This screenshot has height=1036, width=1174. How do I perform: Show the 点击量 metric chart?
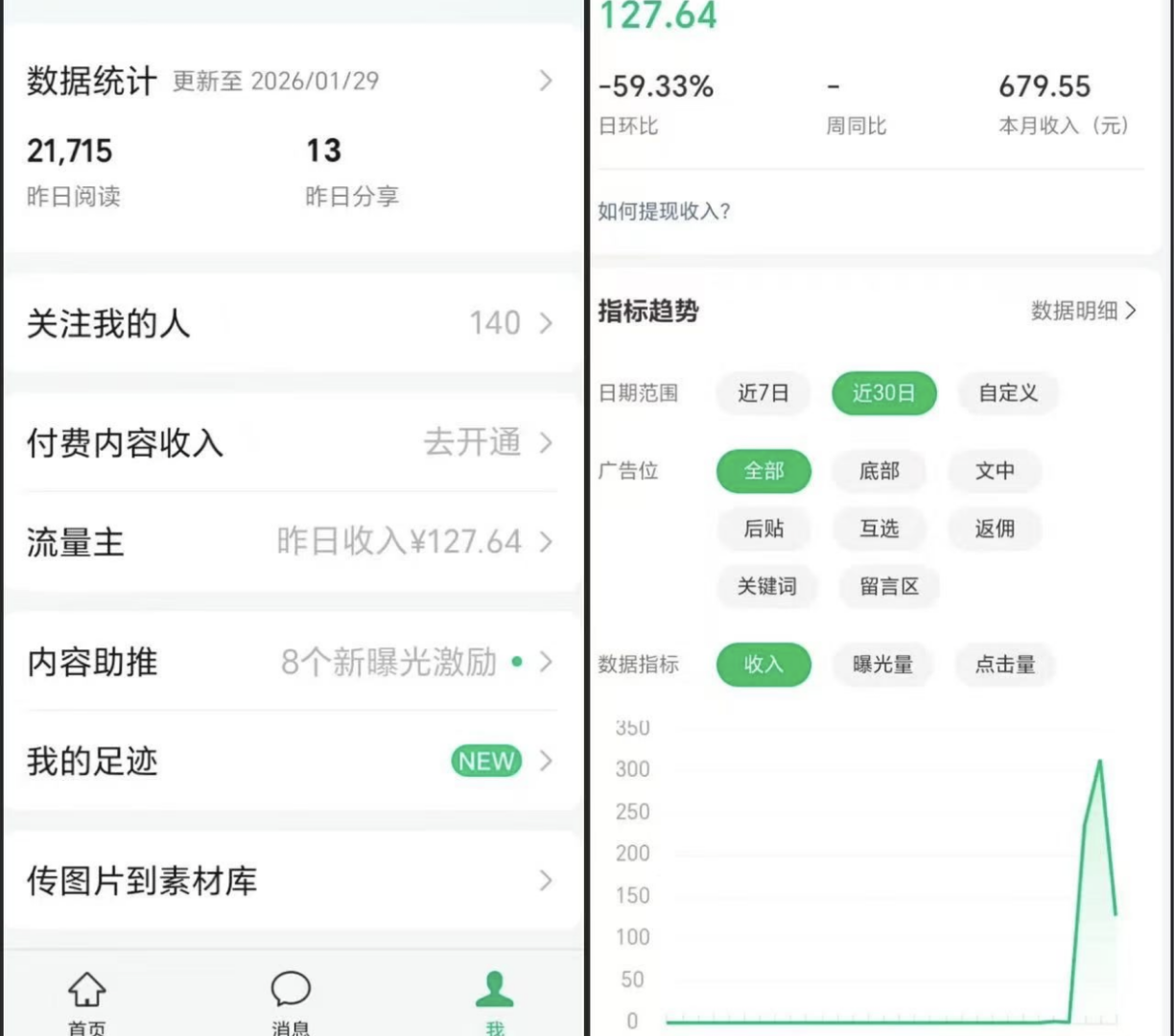coord(1004,665)
